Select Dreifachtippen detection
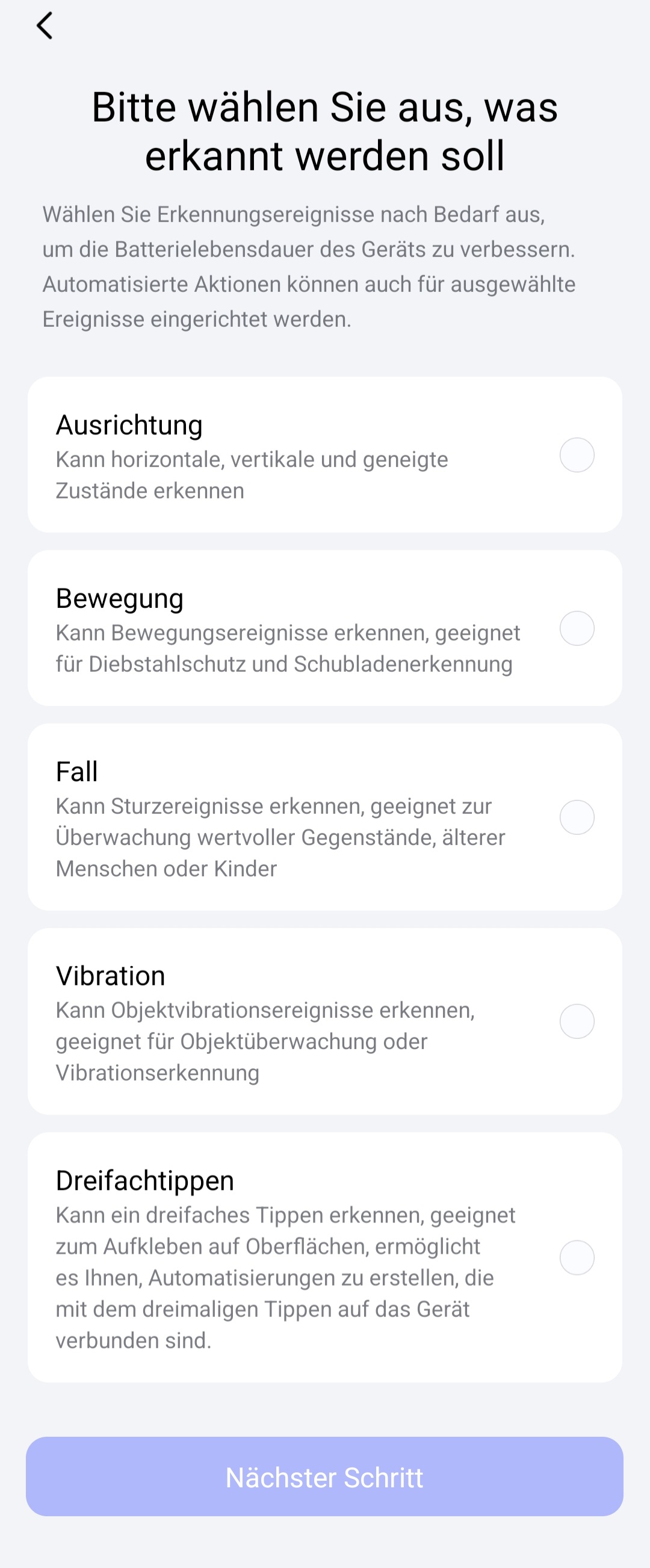 click(x=577, y=1257)
